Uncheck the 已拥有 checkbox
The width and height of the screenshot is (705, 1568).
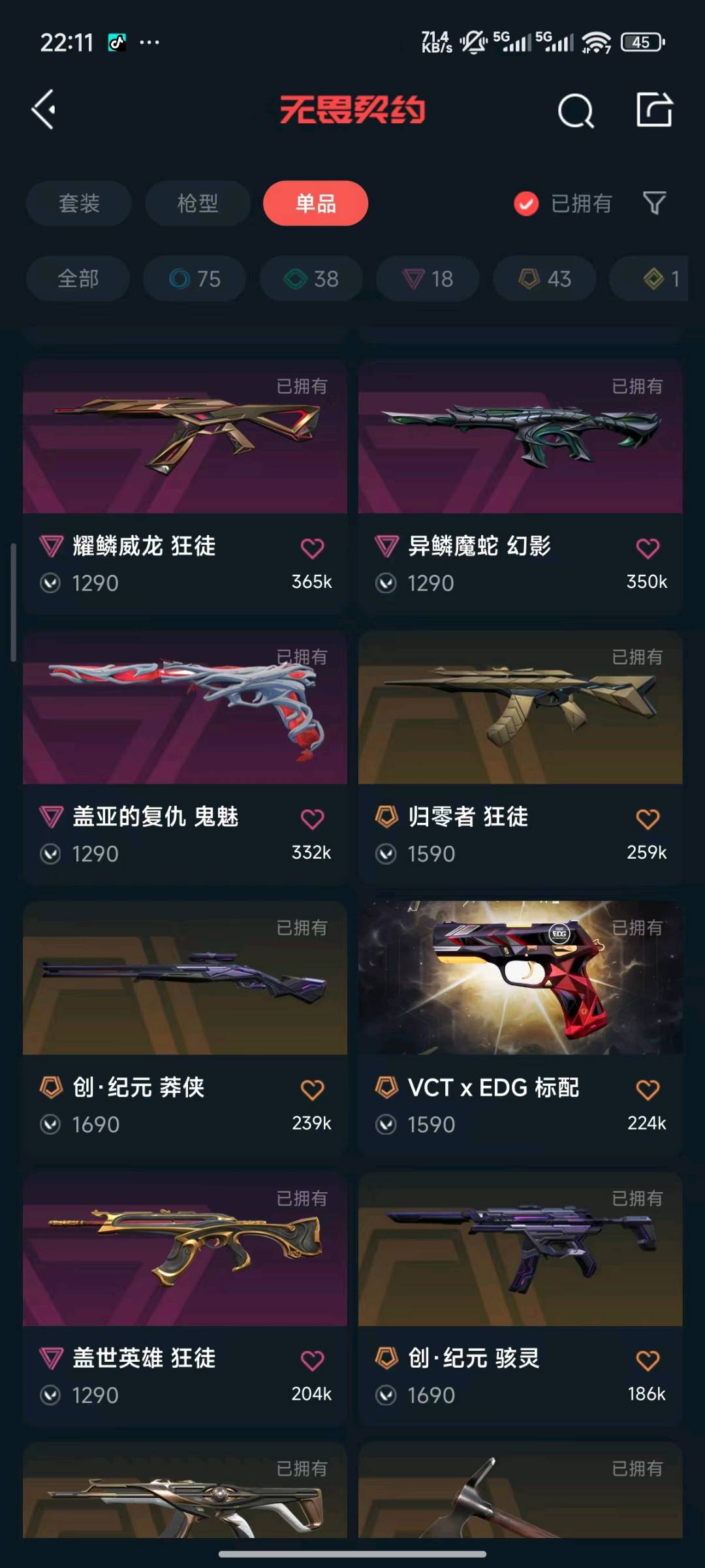526,204
